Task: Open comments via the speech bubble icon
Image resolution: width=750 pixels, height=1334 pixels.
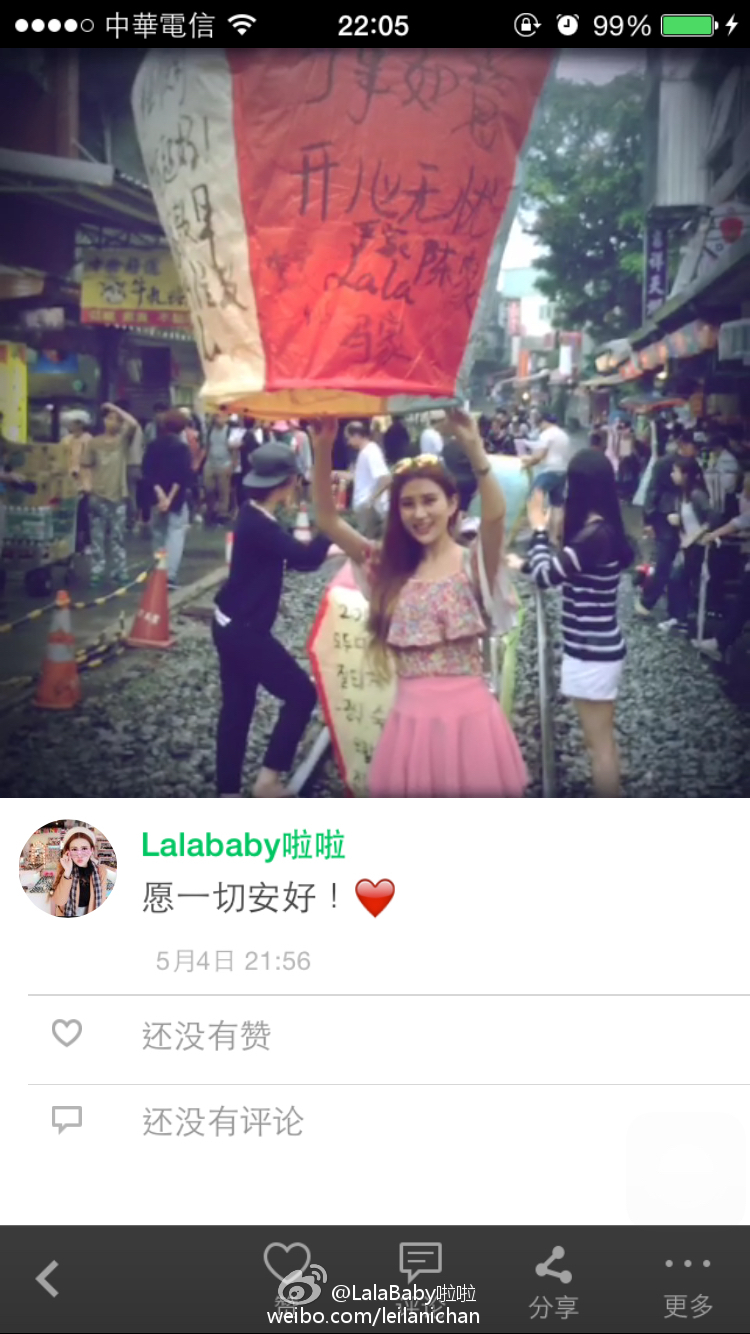Action: point(419,1260)
